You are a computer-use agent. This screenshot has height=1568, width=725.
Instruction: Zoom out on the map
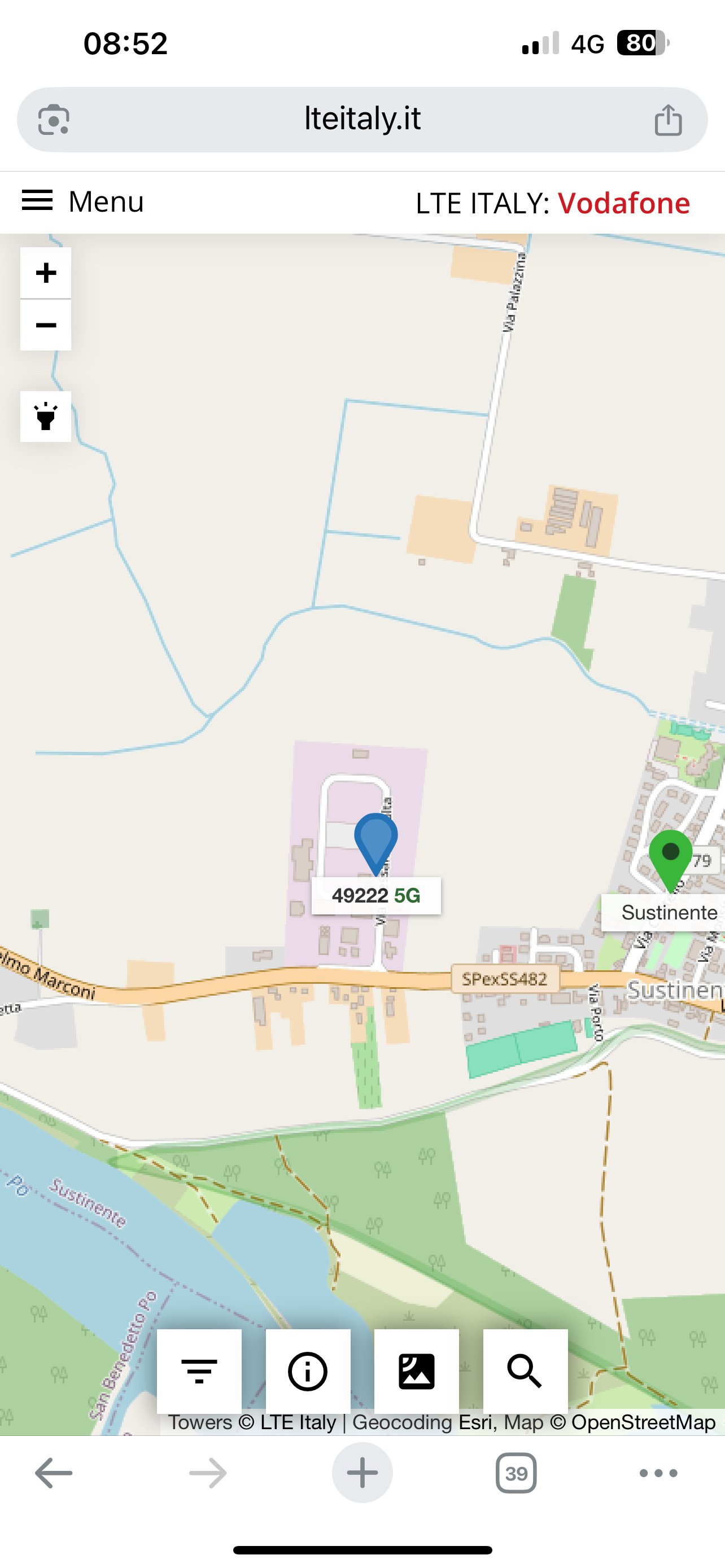click(46, 325)
